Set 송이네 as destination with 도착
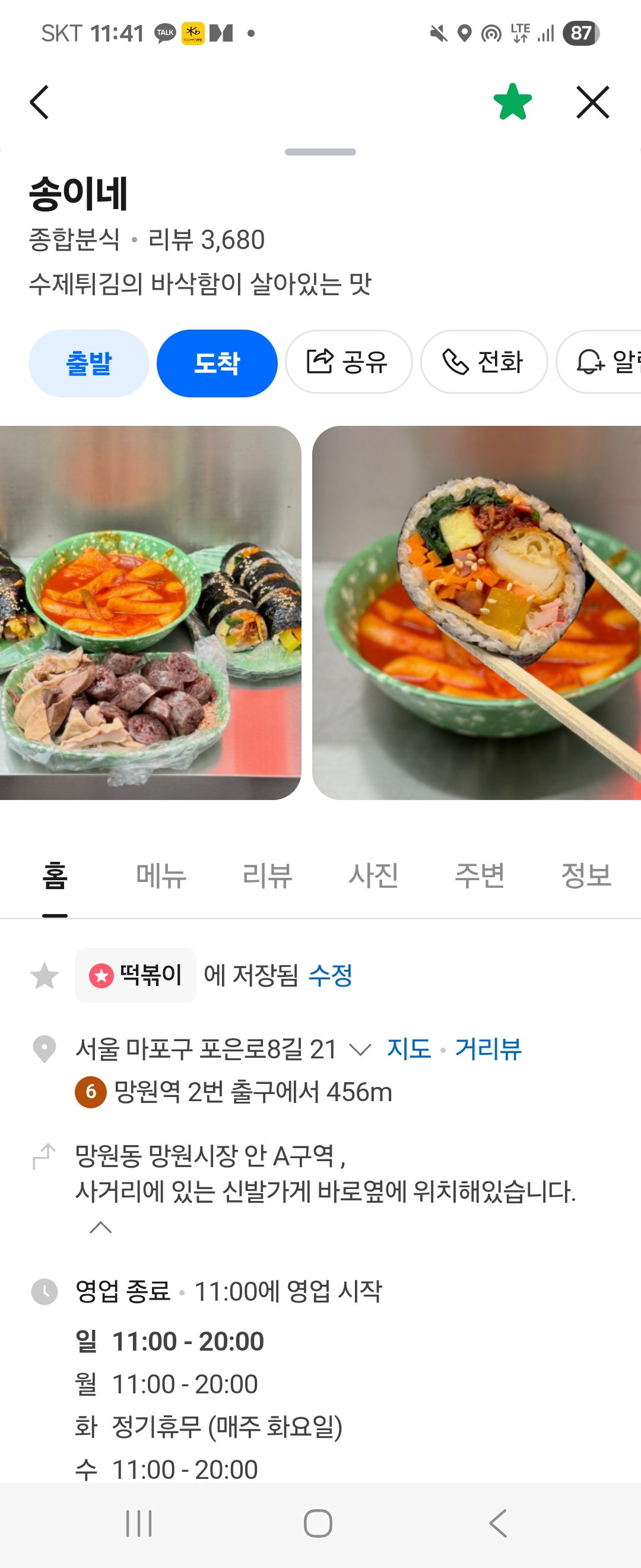Viewport: 641px width, 1568px height. click(217, 363)
